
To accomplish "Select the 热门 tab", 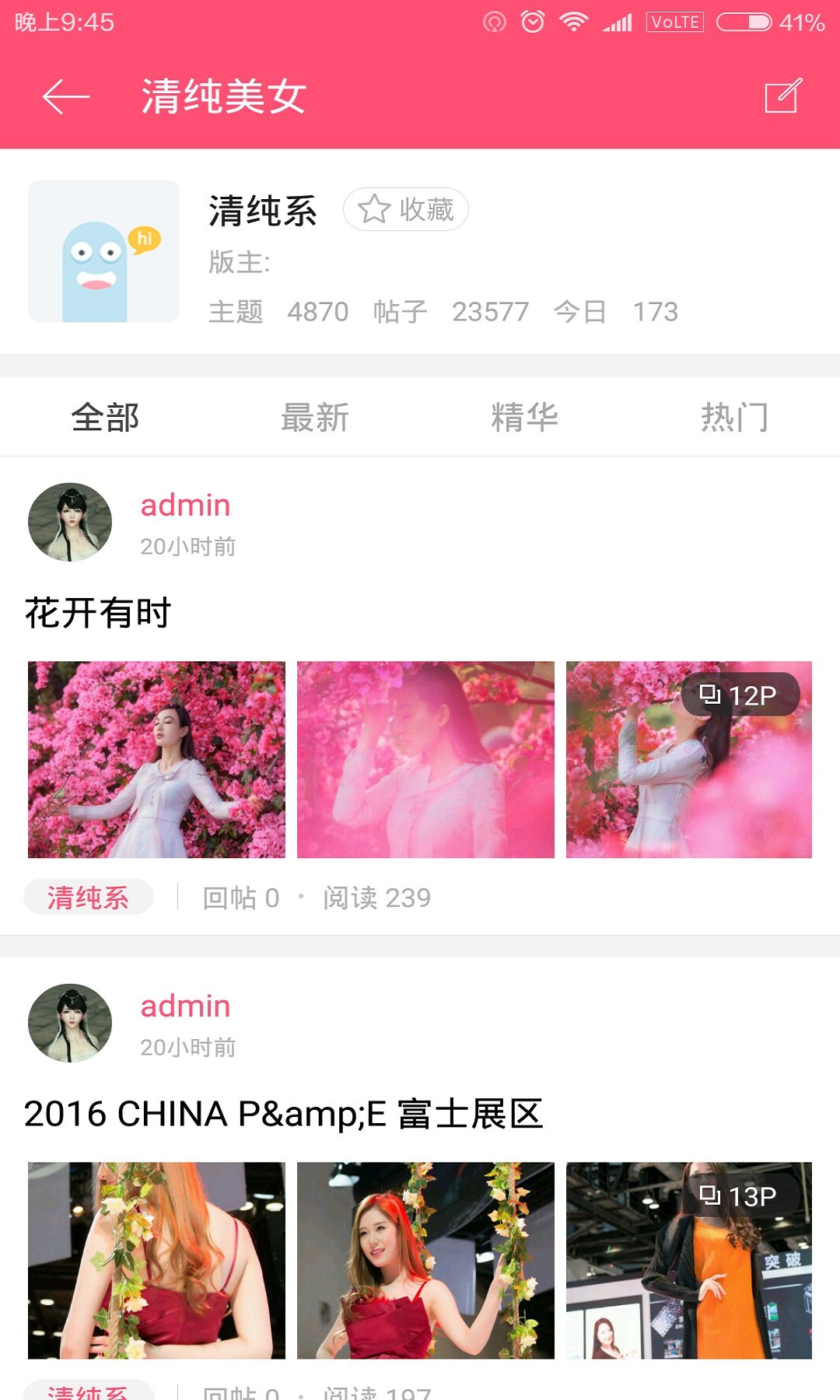I will [x=734, y=418].
